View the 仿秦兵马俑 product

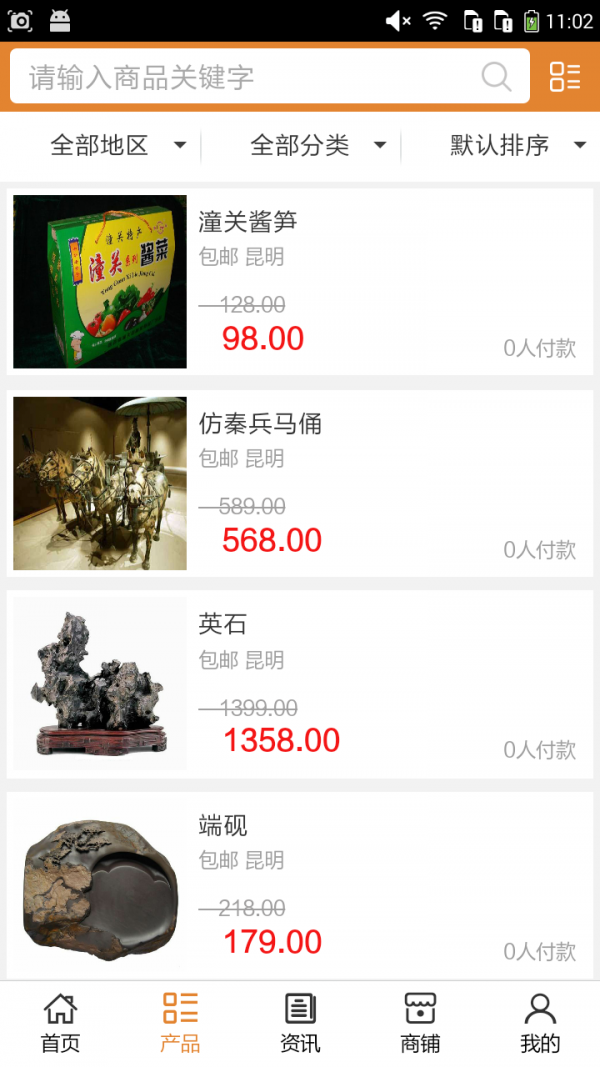coord(300,483)
